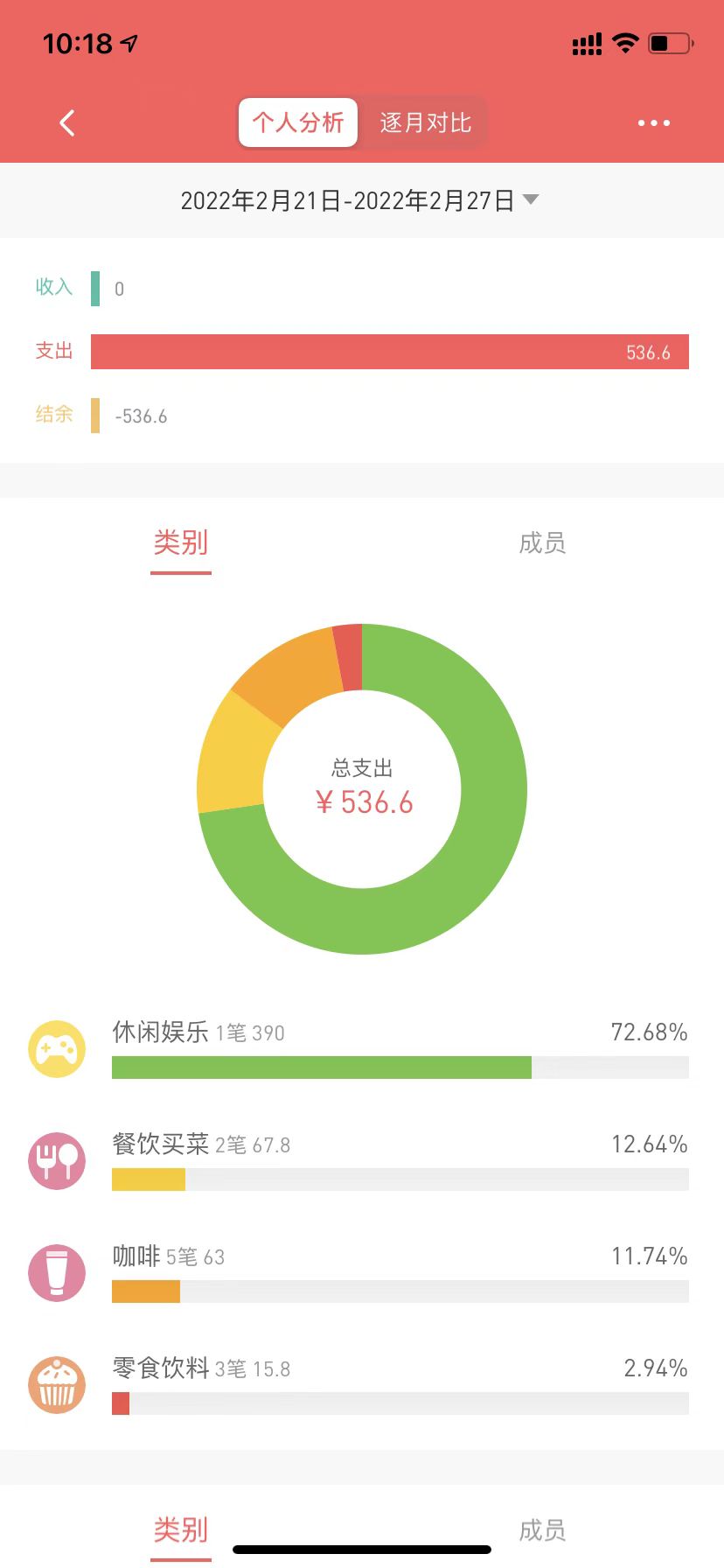Go back using the top-left arrow
The height and width of the screenshot is (1568, 724).
[x=67, y=122]
